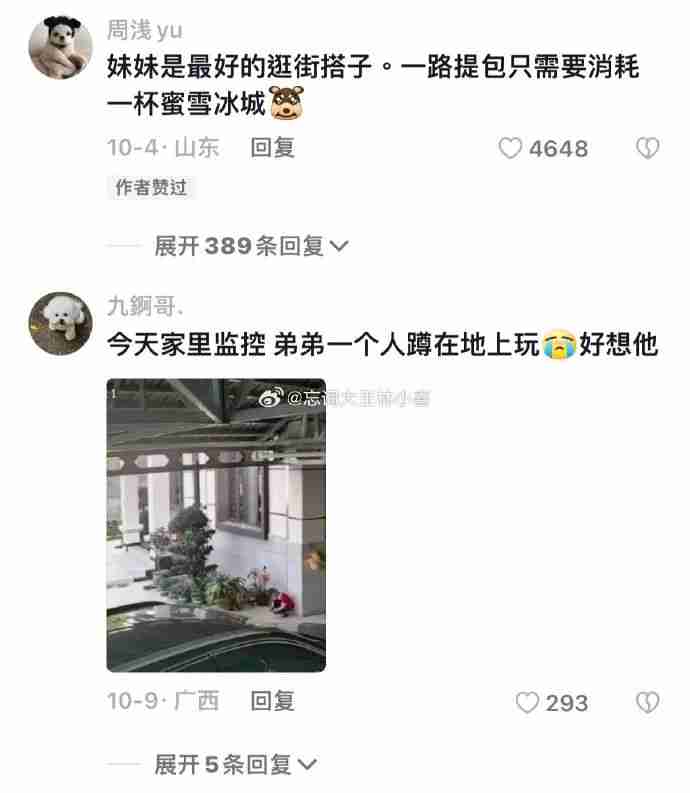The image size is (690, 793).
Task: Open the username 九鋼哥
Action: tap(145, 306)
